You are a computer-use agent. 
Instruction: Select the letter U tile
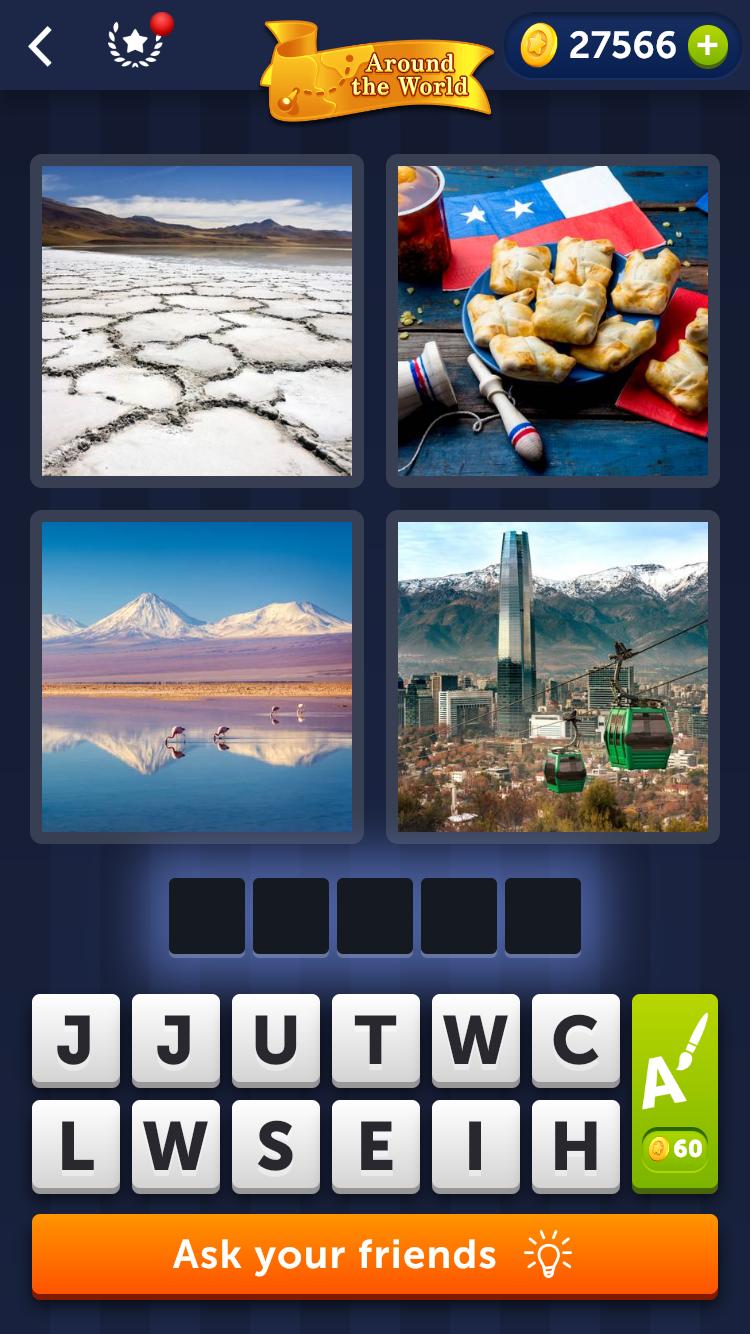[275, 1040]
